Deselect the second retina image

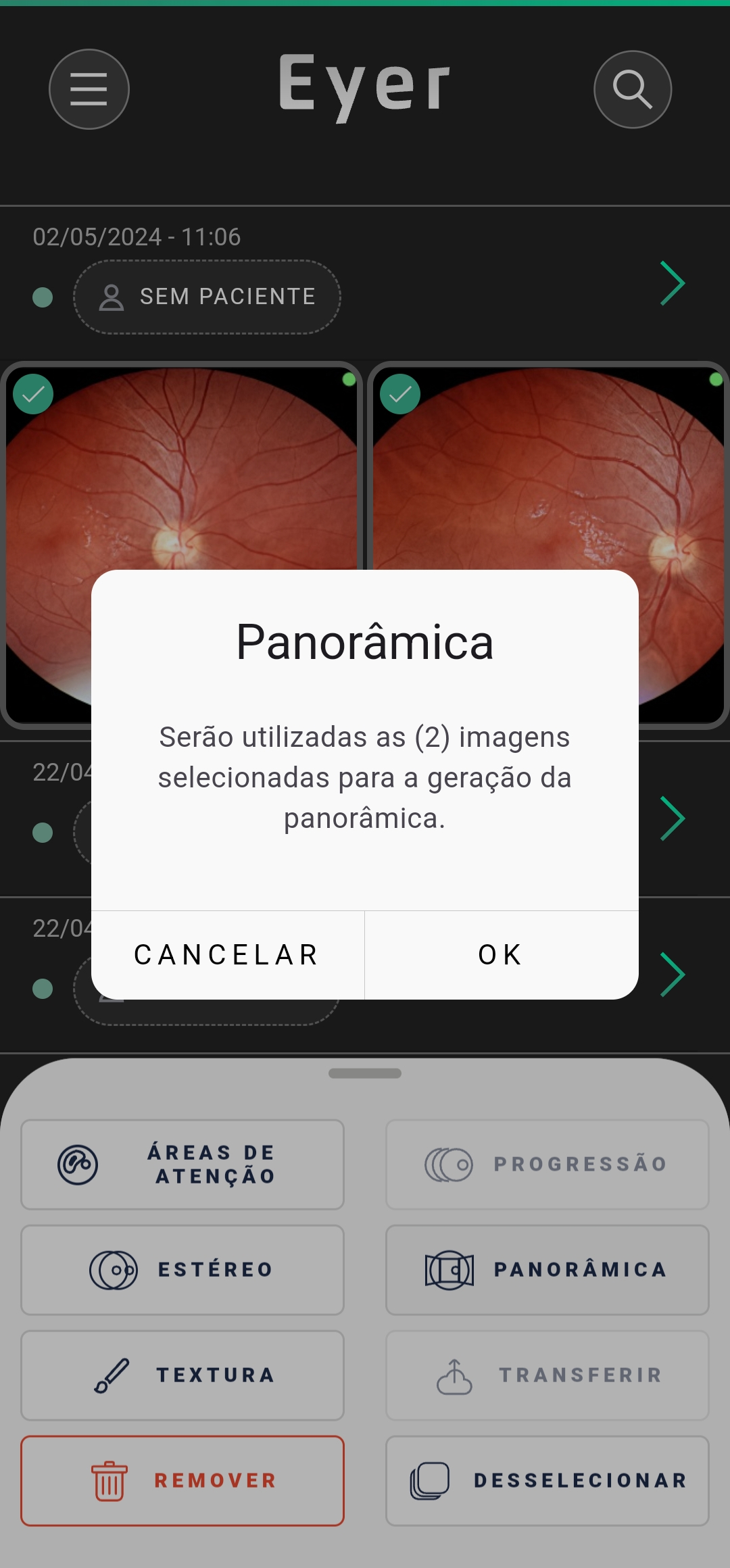(x=400, y=394)
